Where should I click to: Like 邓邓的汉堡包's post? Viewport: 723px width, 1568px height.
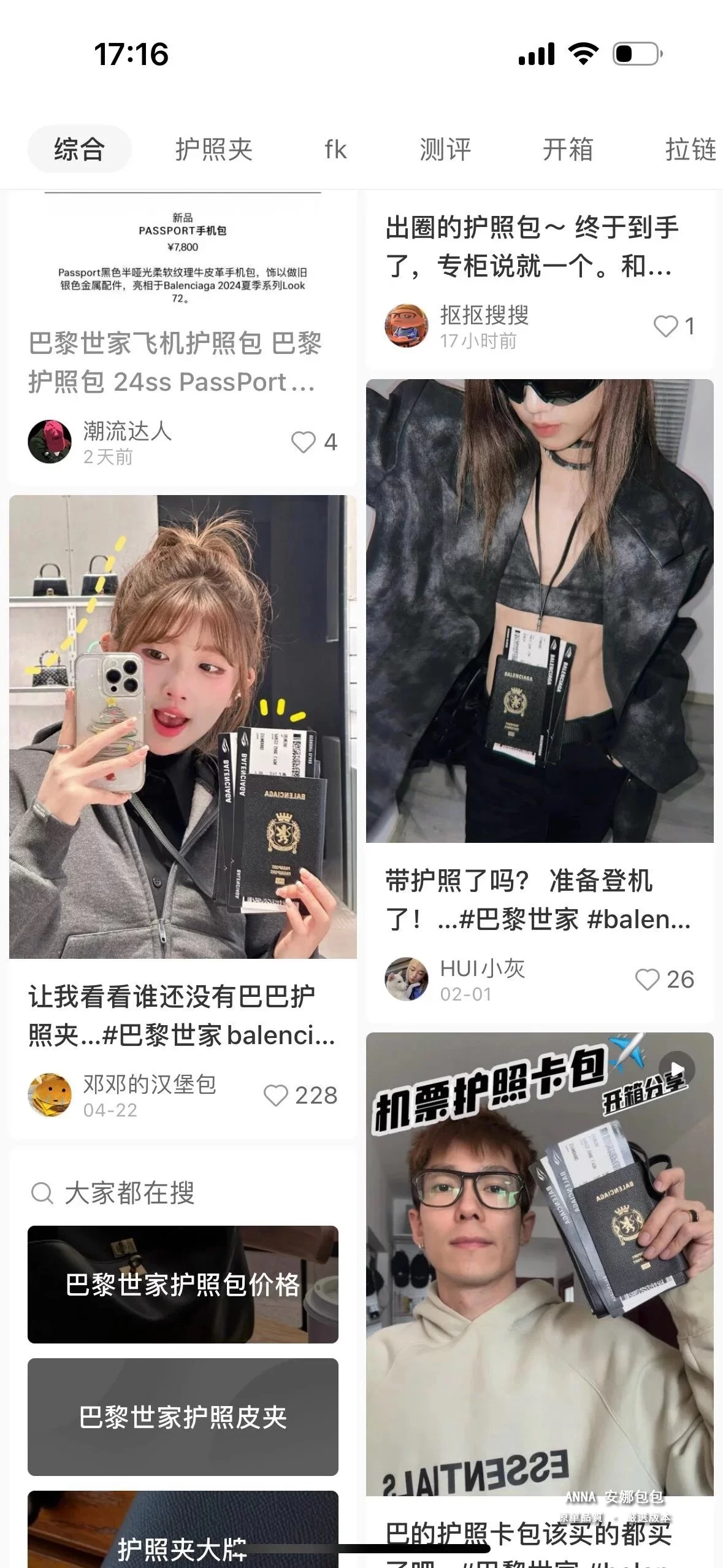pyautogui.click(x=276, y=1095)
